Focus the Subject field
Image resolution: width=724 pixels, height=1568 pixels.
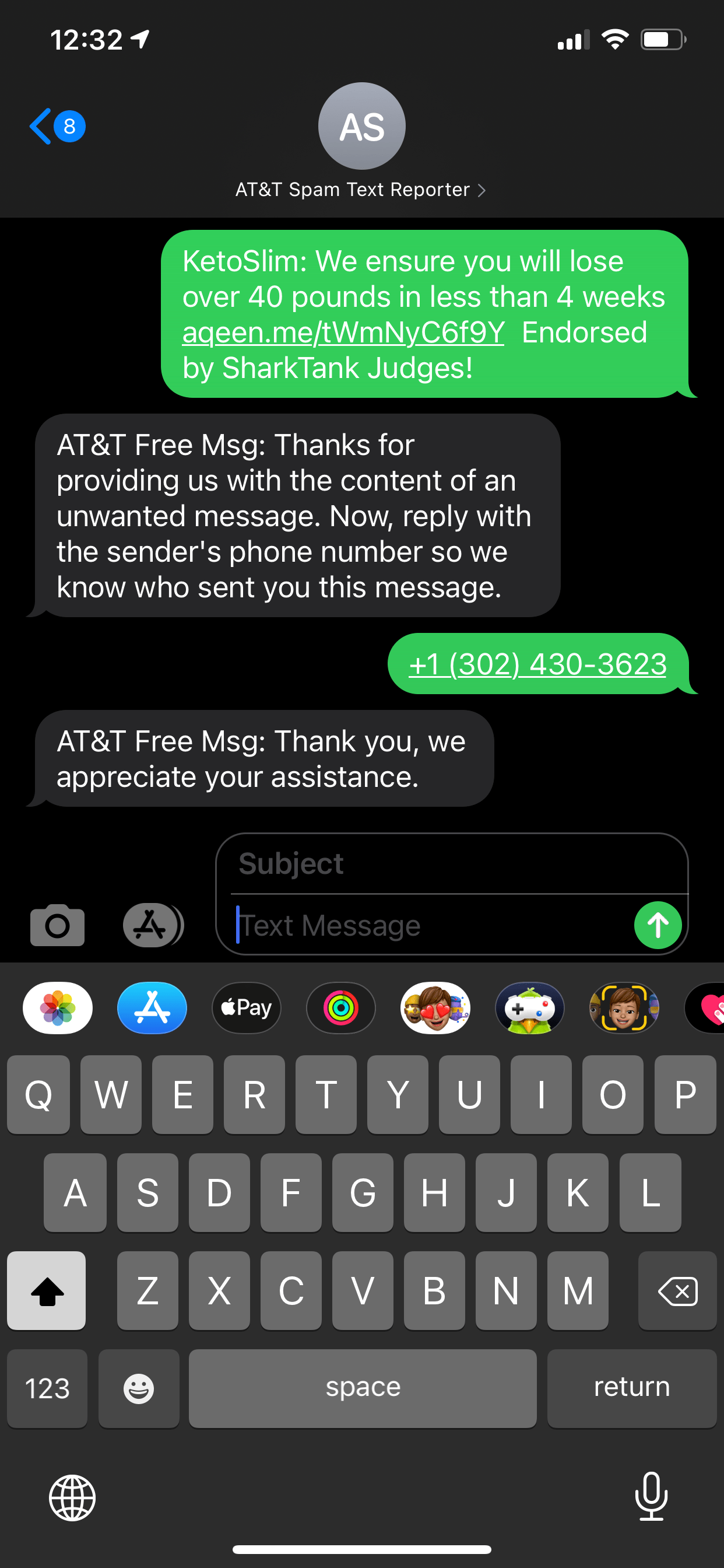[450, 864]
